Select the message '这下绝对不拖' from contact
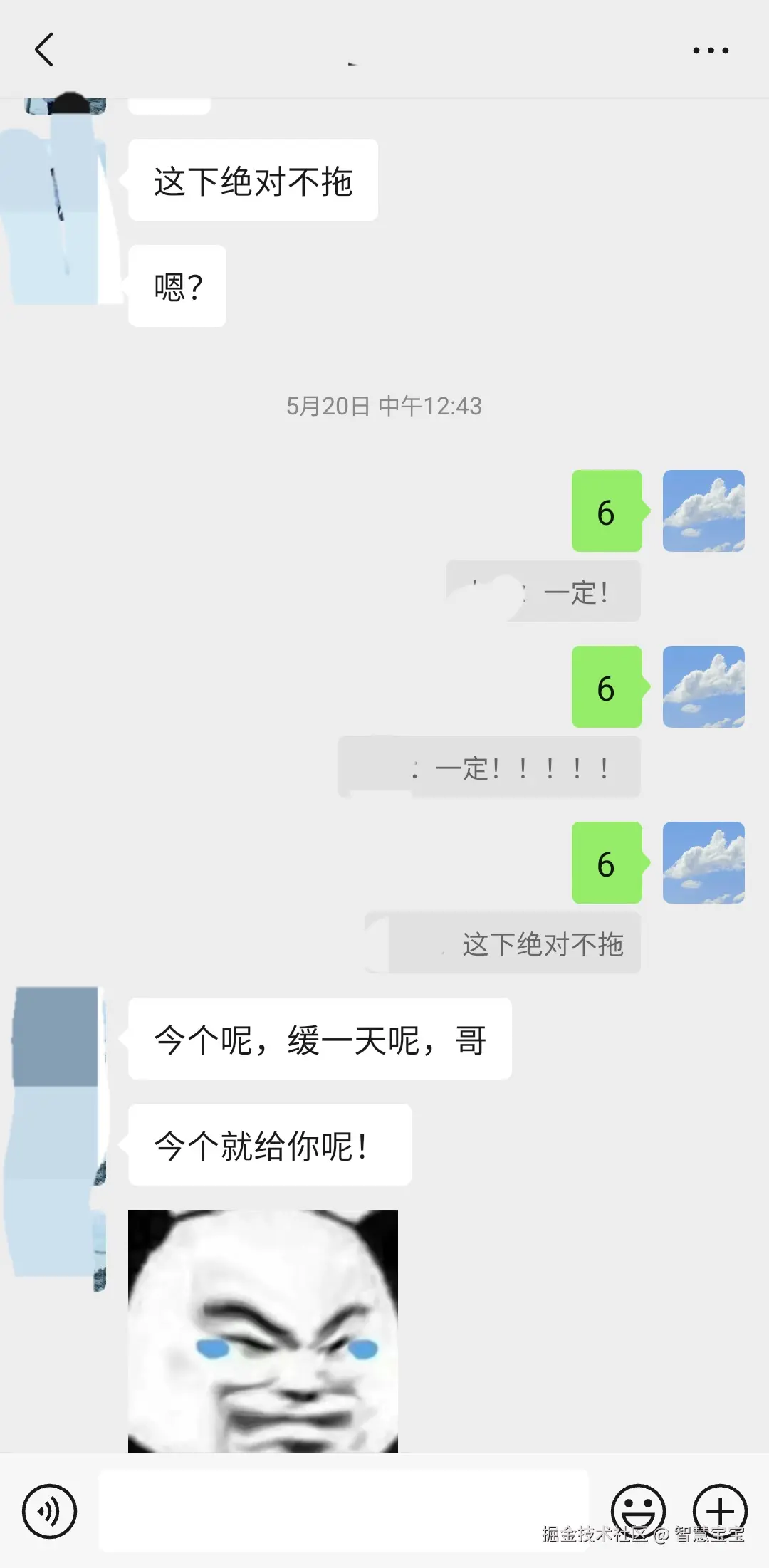Viewport: 769px width, 1568px height. point(253,180)
